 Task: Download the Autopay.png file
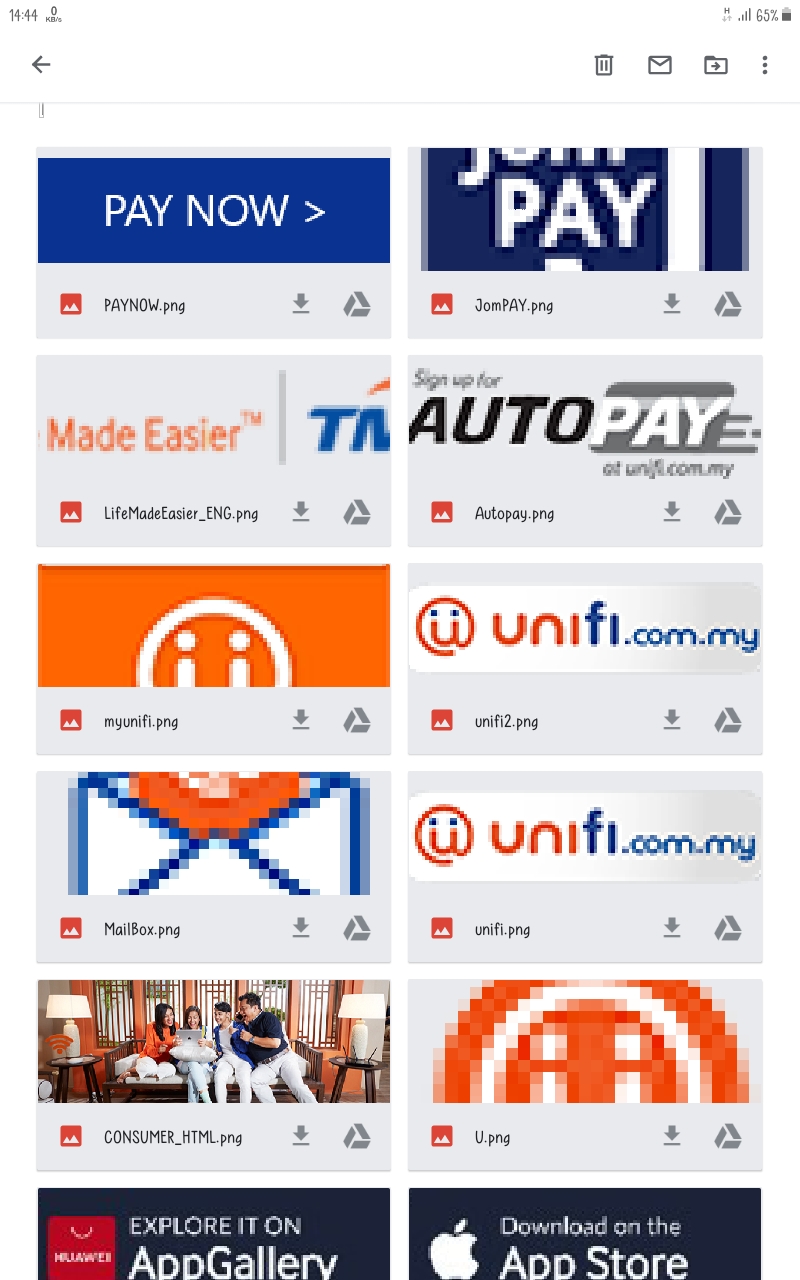672,512
